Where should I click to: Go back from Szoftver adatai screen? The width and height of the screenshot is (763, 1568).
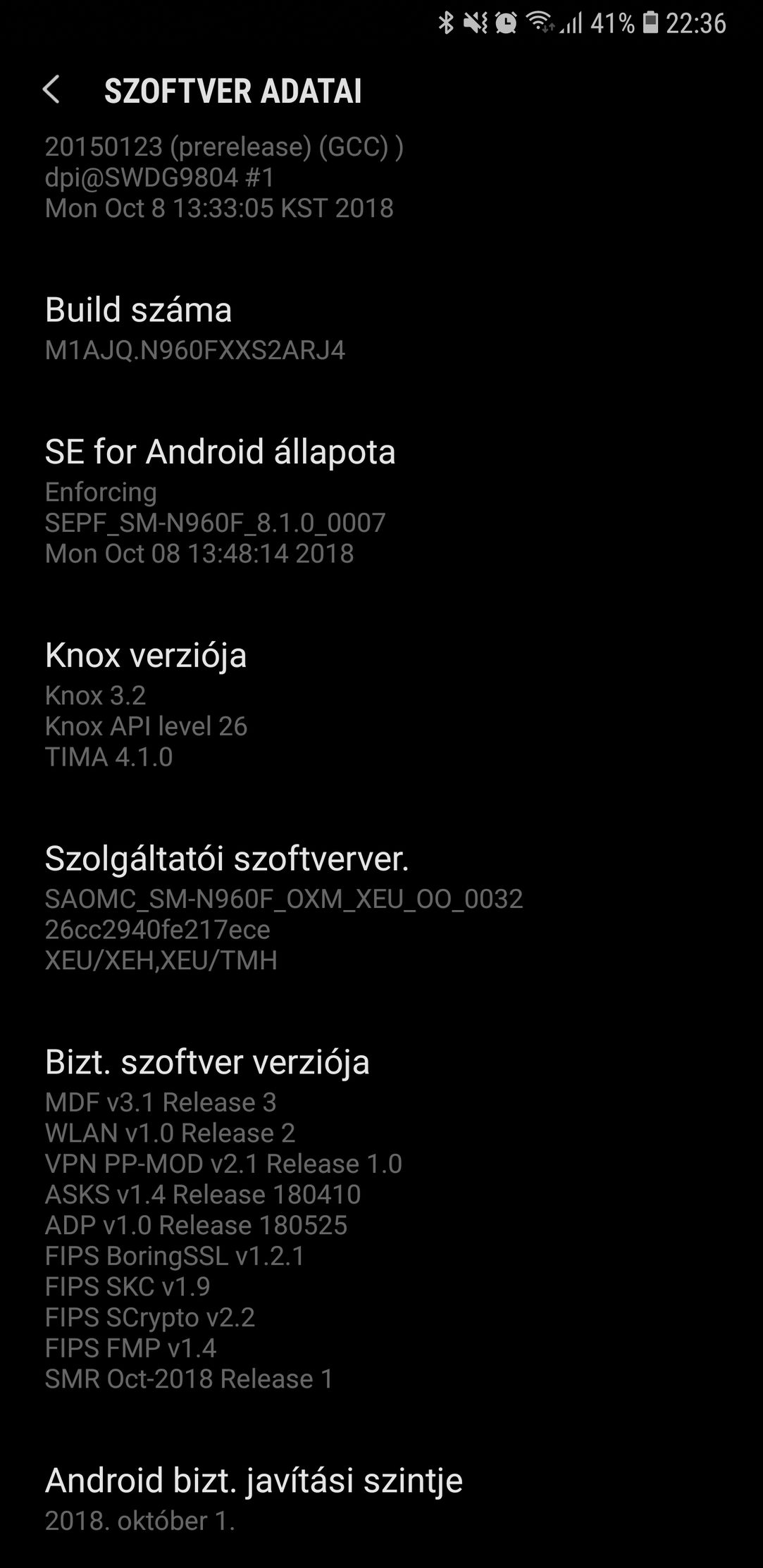pos(51,90)
